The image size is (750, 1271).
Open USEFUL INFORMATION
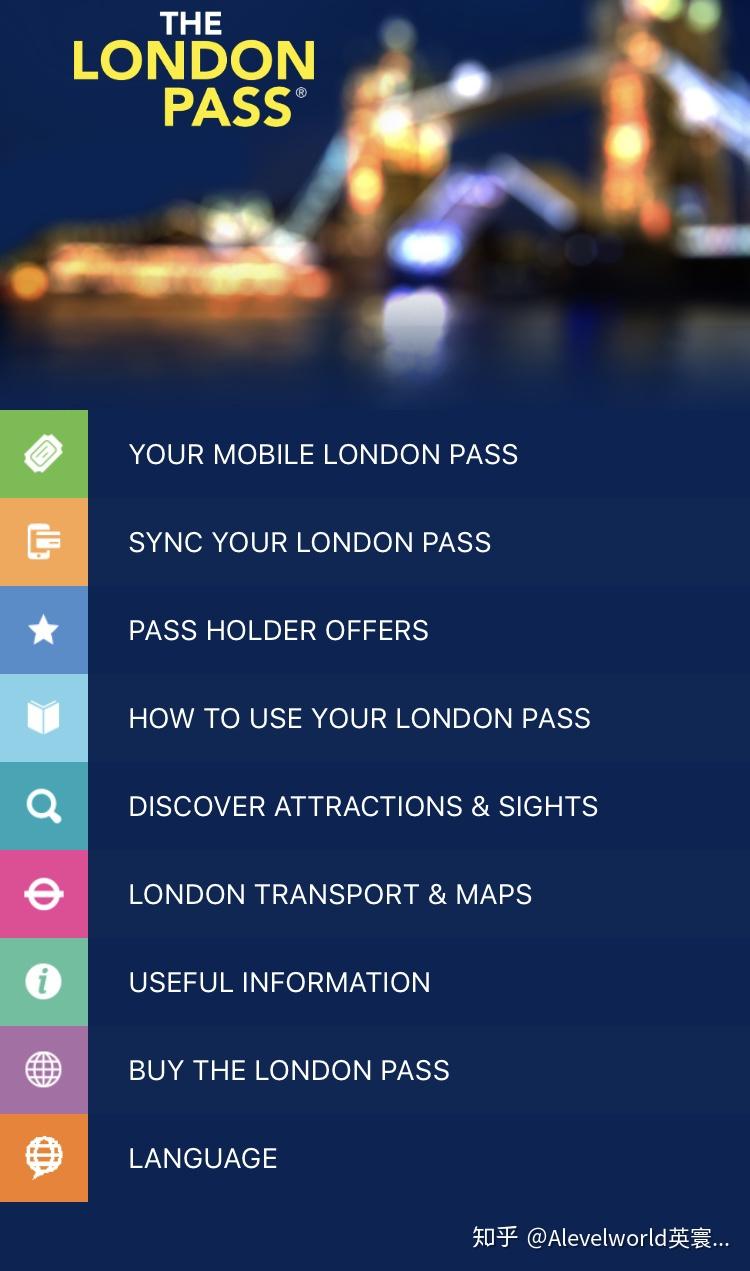(x=280, y=982)
